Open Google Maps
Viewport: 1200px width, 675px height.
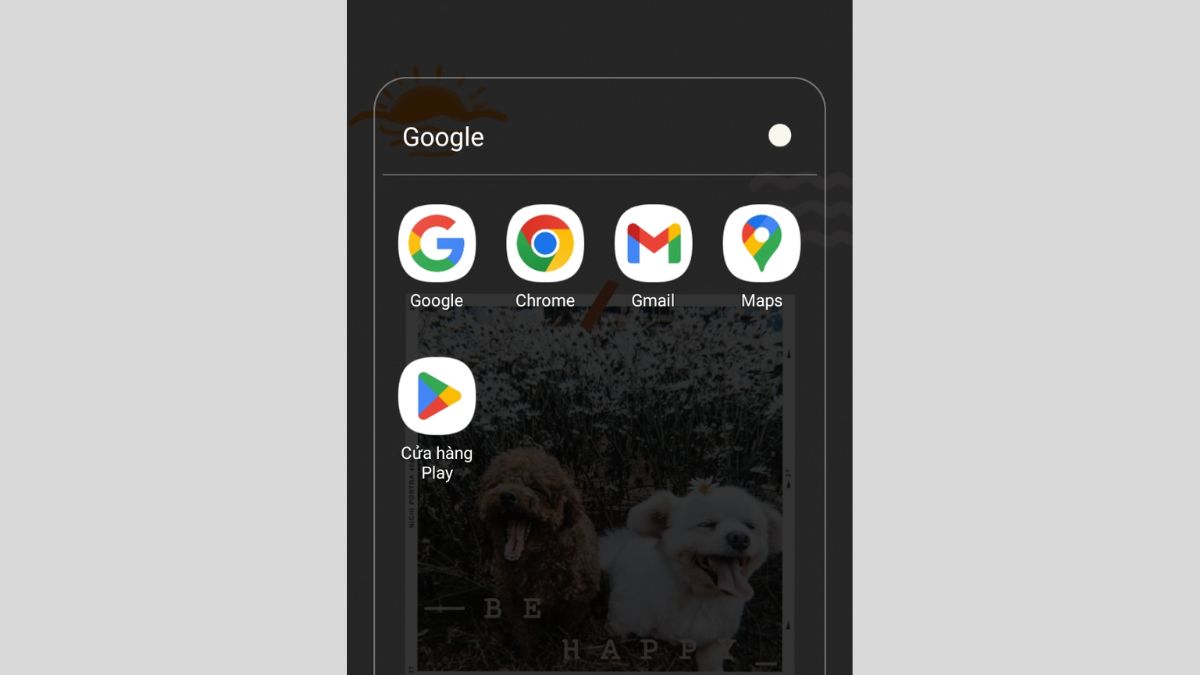pos(761,244)
